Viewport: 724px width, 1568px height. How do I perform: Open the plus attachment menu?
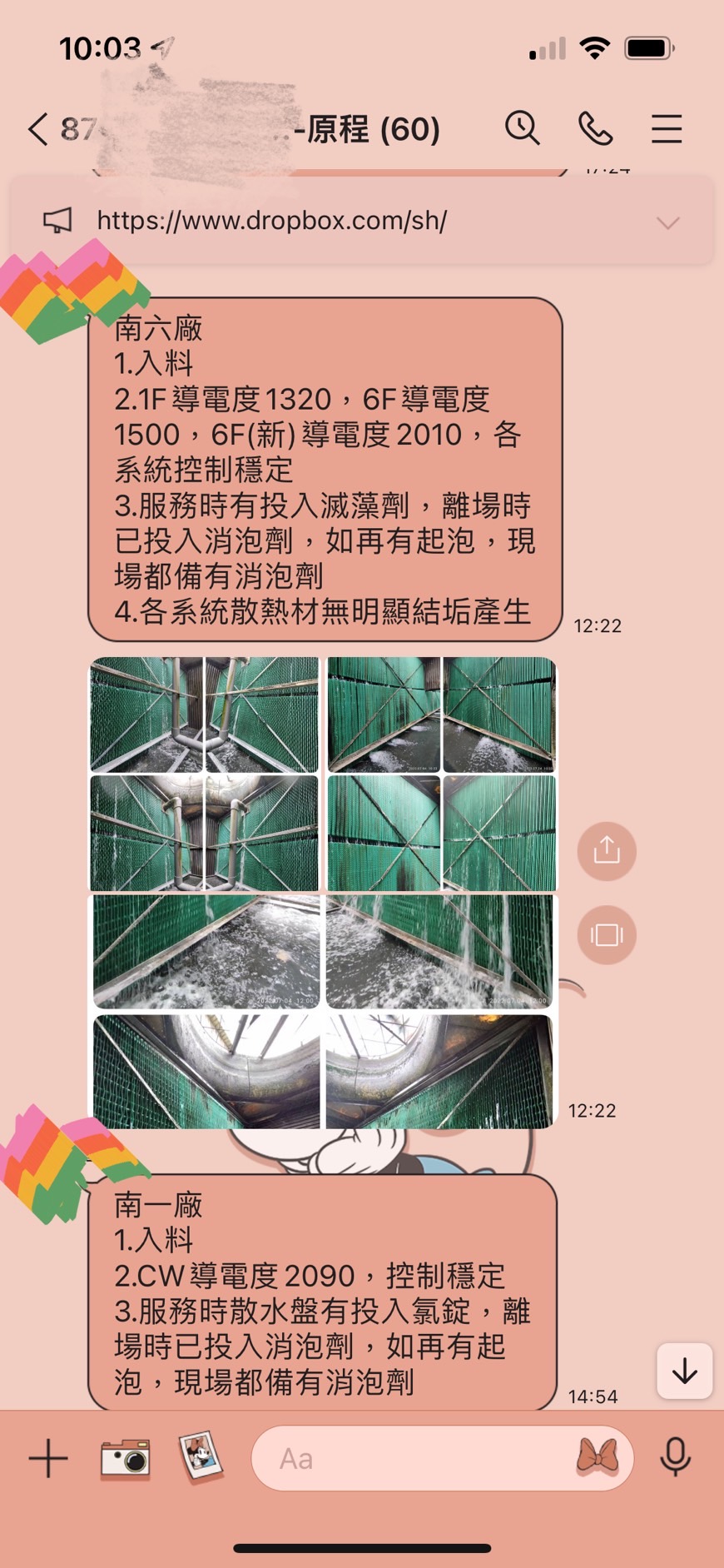pos(48,1459)
